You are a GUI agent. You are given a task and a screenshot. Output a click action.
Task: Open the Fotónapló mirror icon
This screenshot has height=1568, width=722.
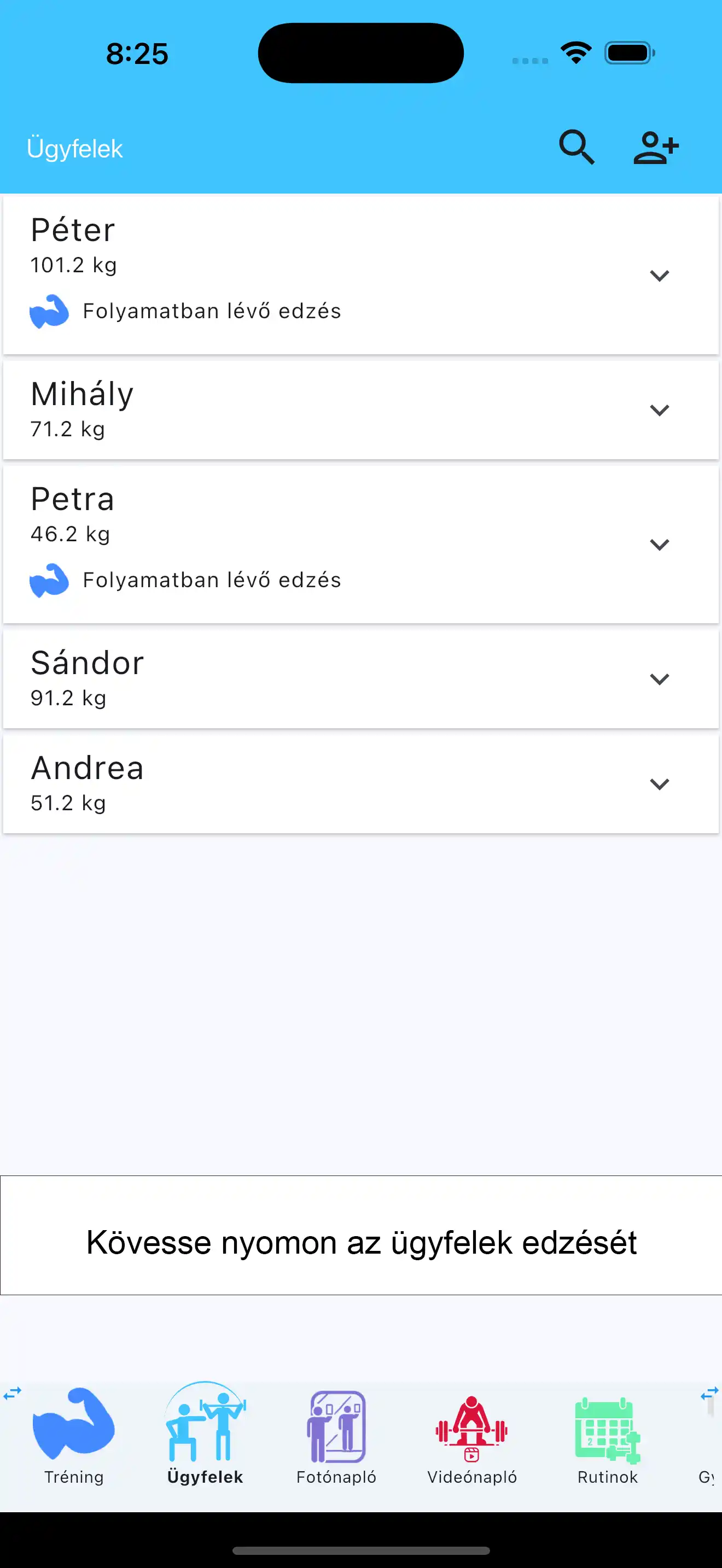pos(336,1427)
